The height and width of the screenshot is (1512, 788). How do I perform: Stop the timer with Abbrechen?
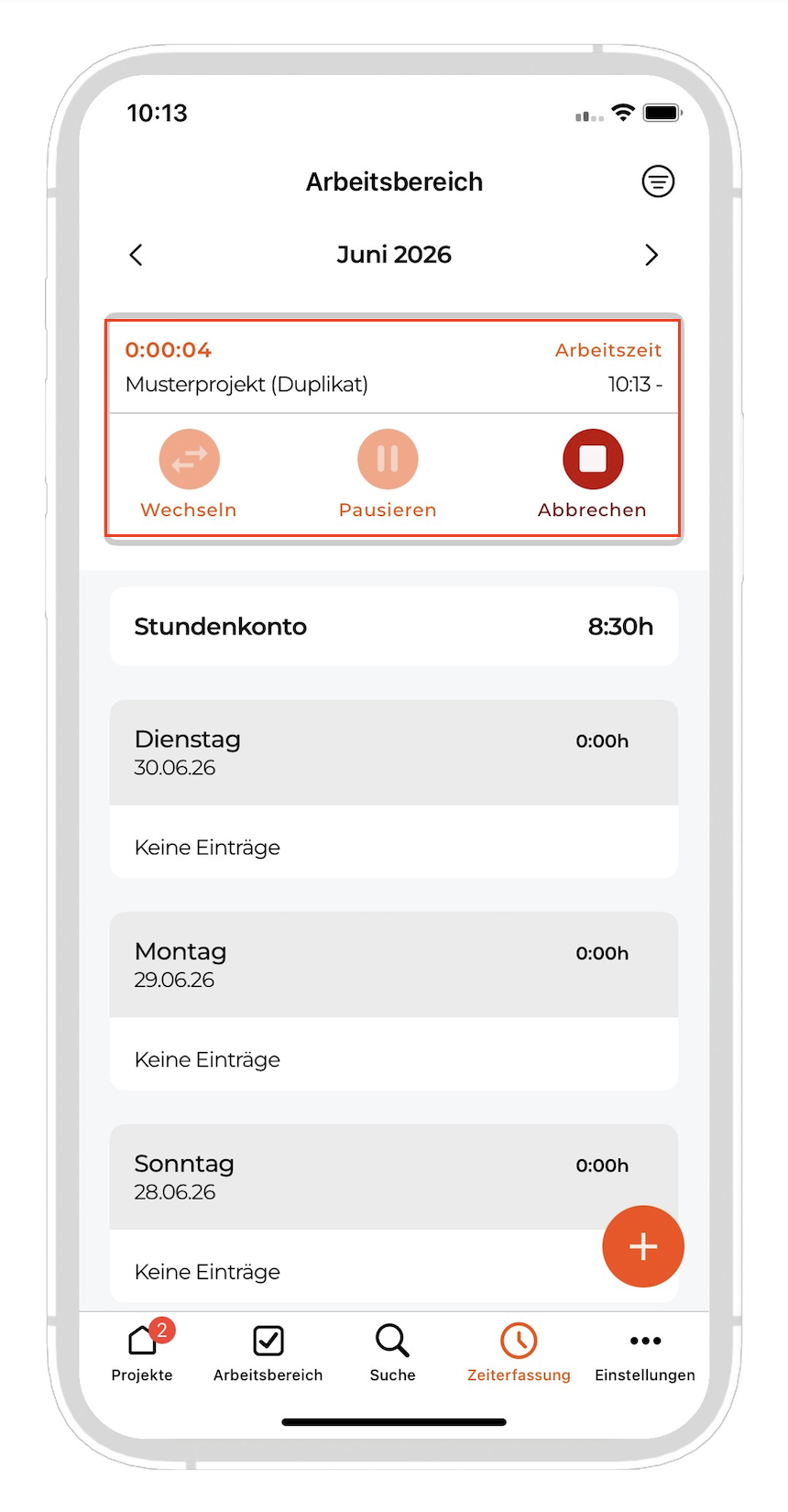(x=592, y=474)
